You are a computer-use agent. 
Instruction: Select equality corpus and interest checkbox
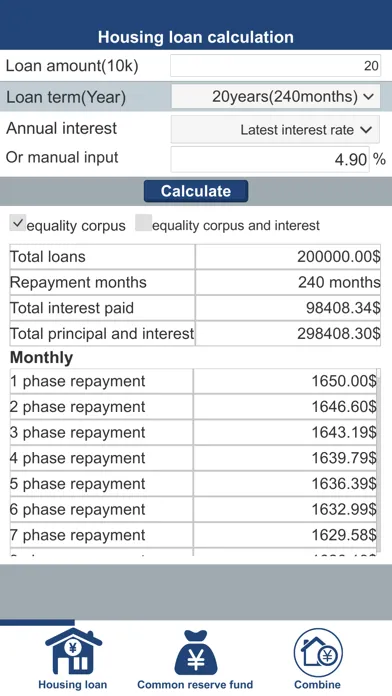[143, 223]
